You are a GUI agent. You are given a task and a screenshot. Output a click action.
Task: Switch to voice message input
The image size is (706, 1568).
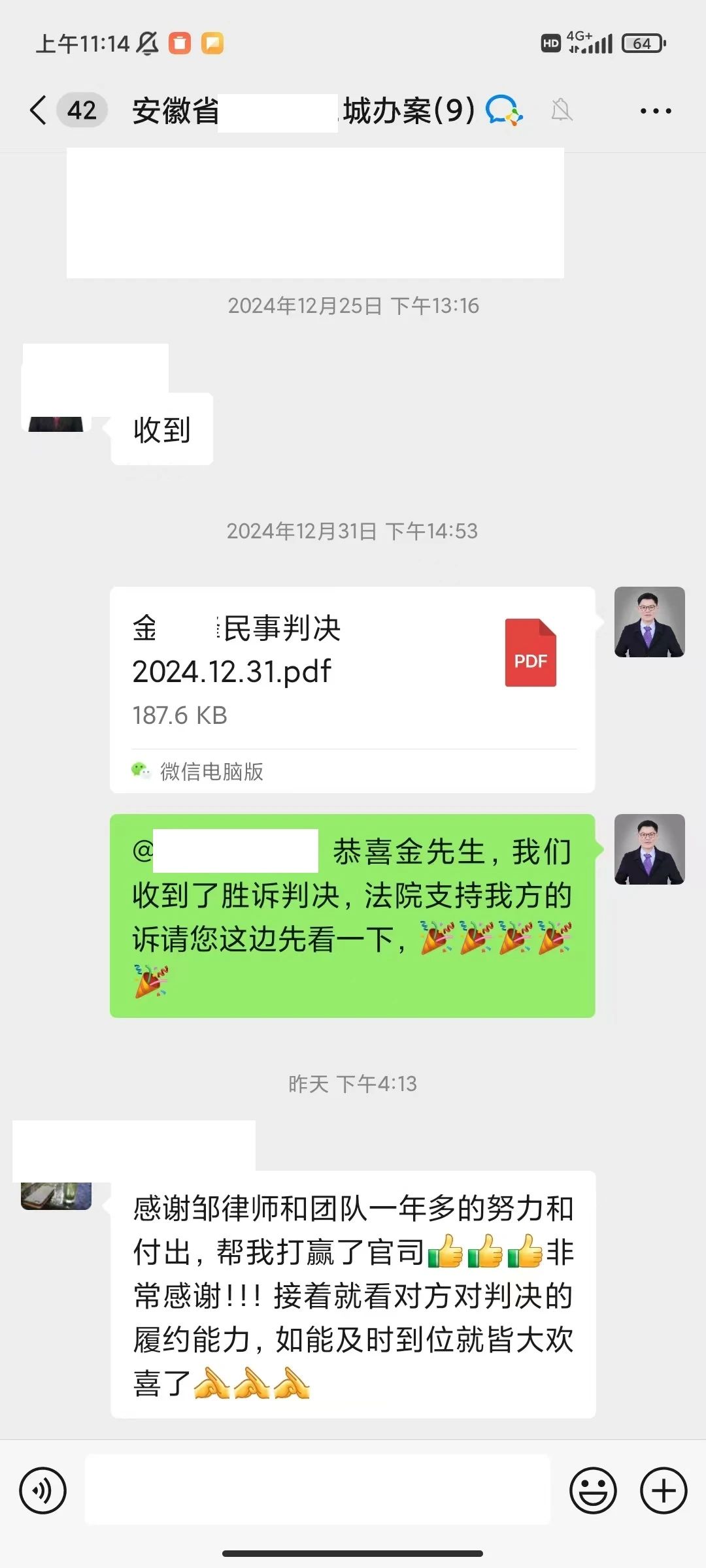(x=43, y=1491)
